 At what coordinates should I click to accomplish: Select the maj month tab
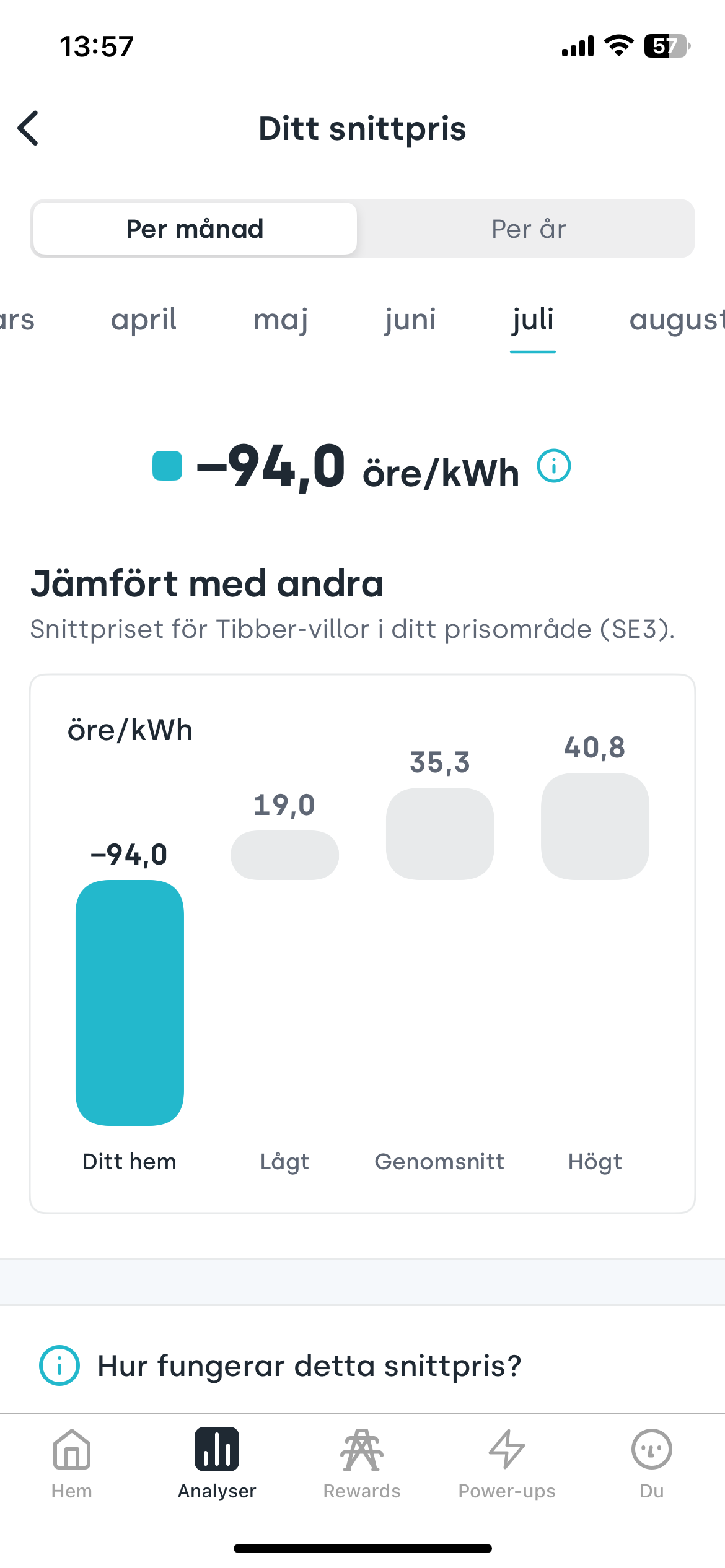point(281,320)
